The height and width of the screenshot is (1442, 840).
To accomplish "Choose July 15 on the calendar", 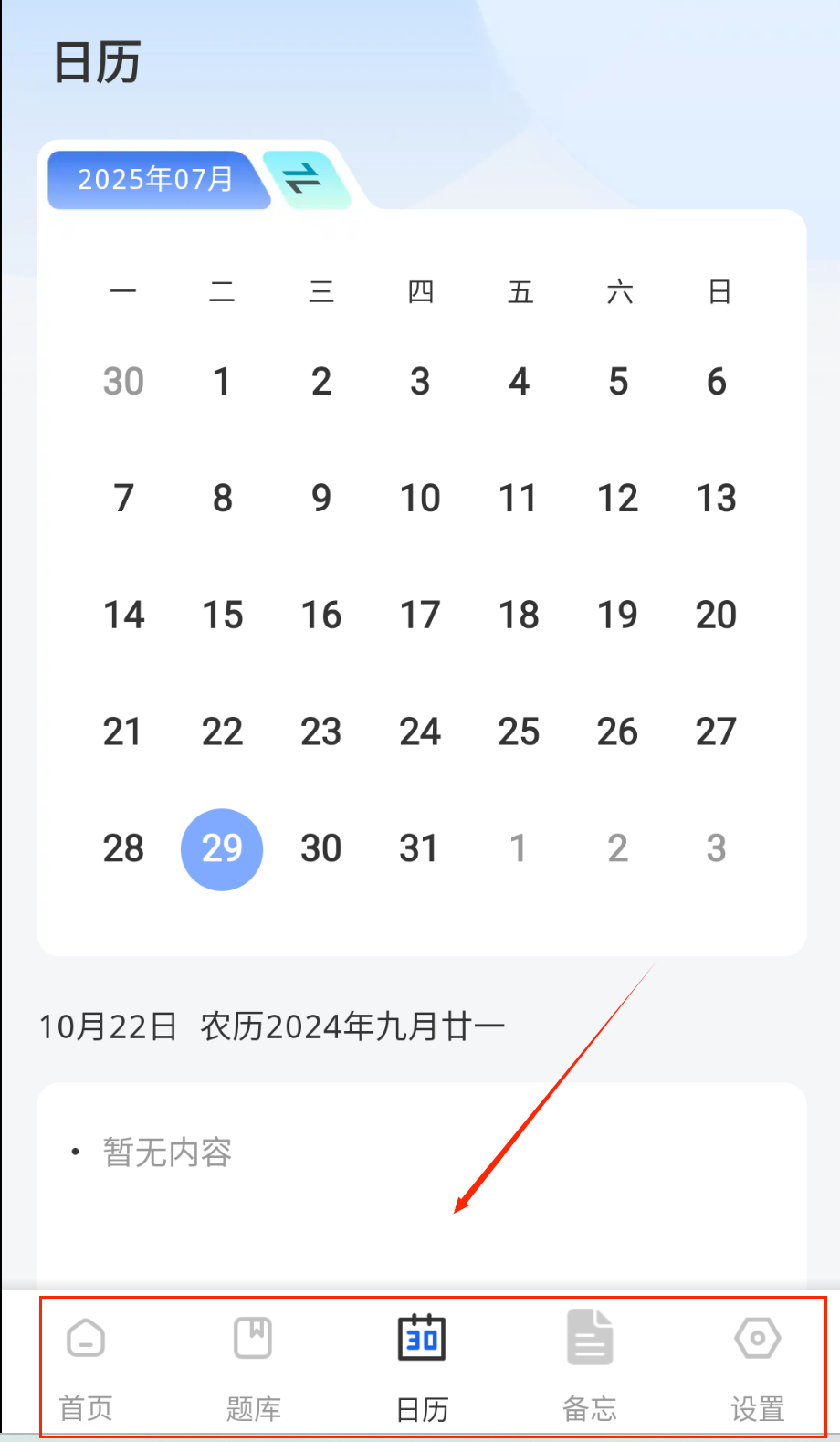I will click(222, 615).
